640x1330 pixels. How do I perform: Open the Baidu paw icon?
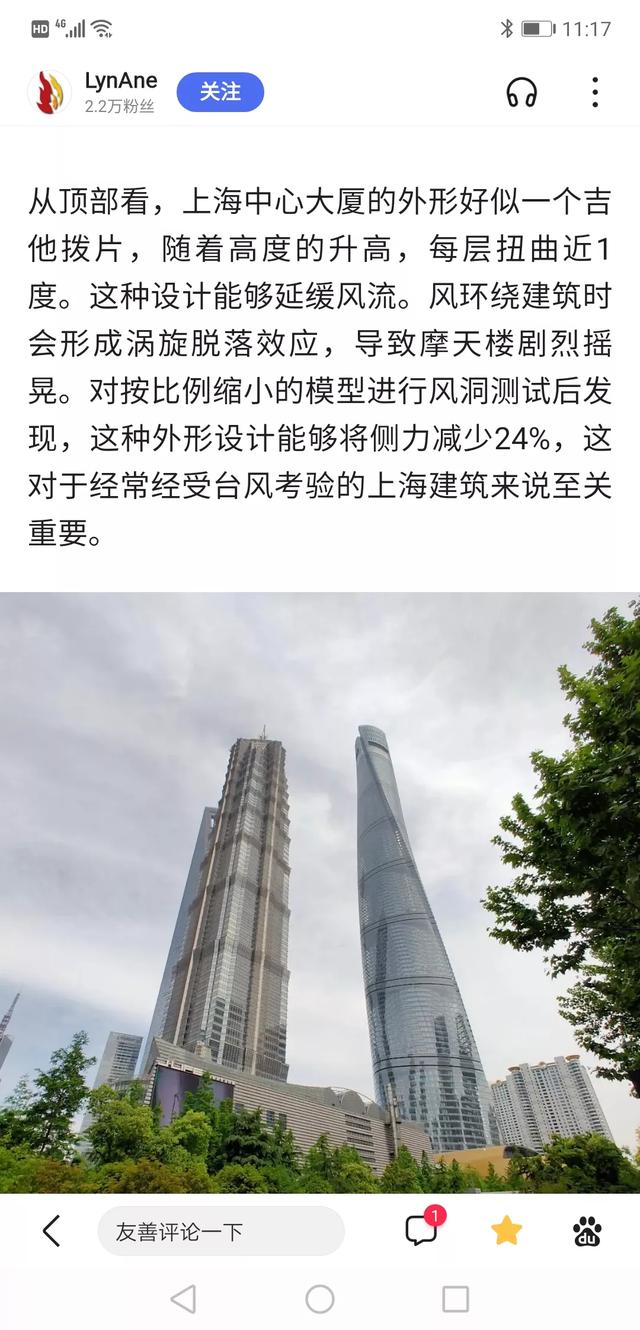tap(588, 1231)
